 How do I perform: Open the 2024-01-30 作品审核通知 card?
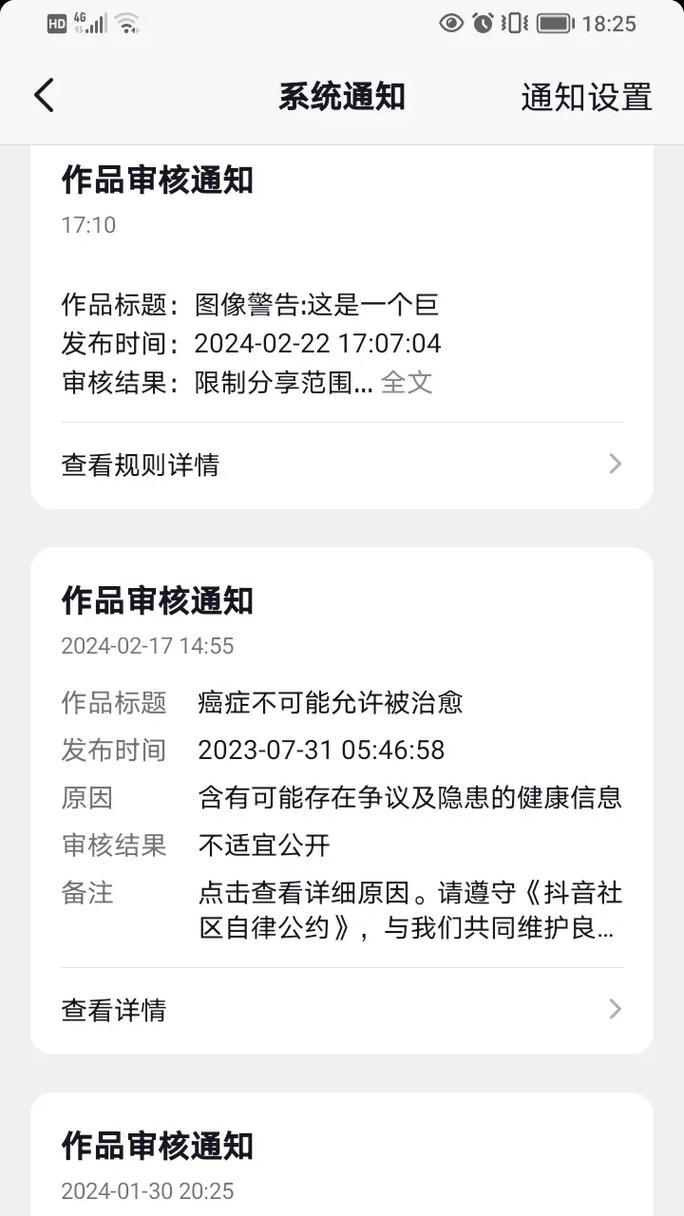(341, 1160)
